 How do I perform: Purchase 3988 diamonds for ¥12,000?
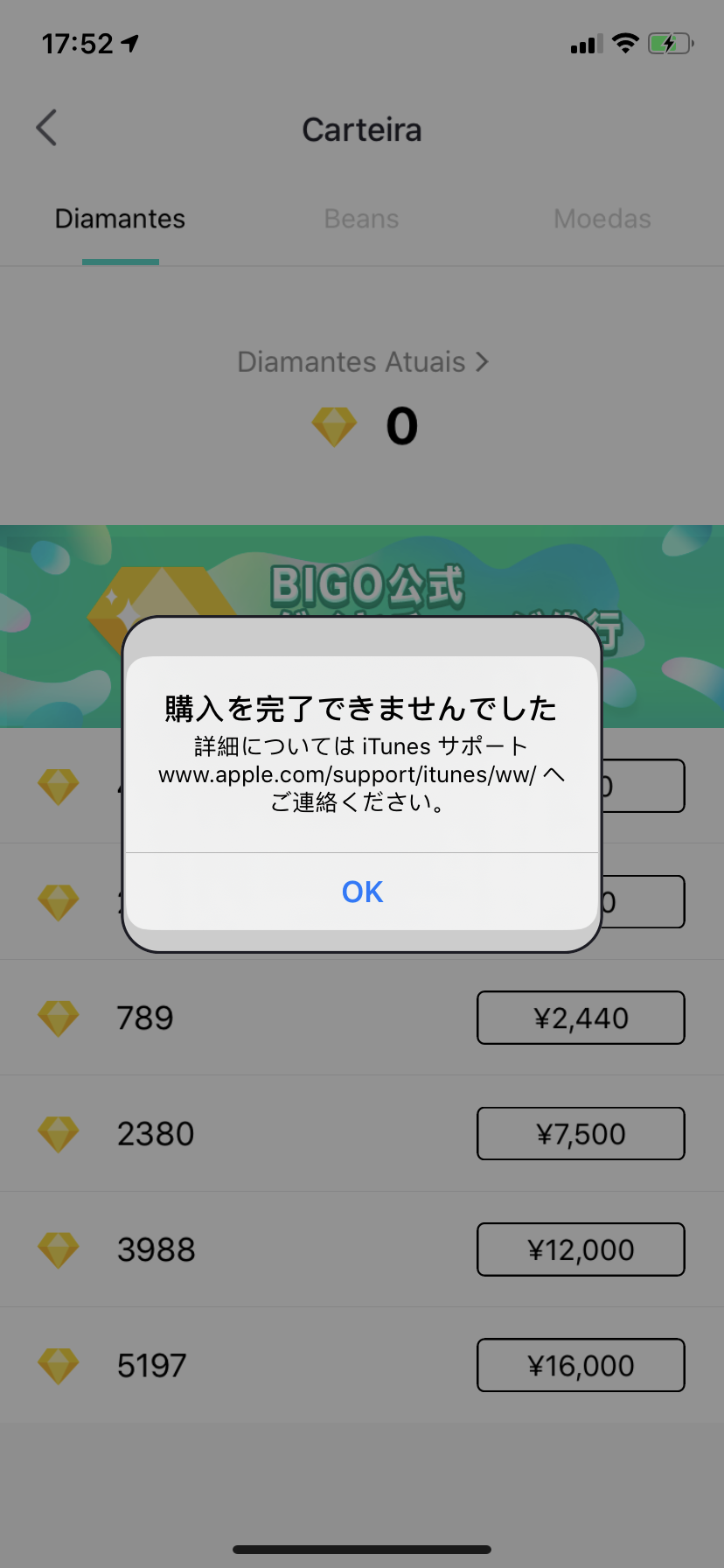(x=580, y=1249)
